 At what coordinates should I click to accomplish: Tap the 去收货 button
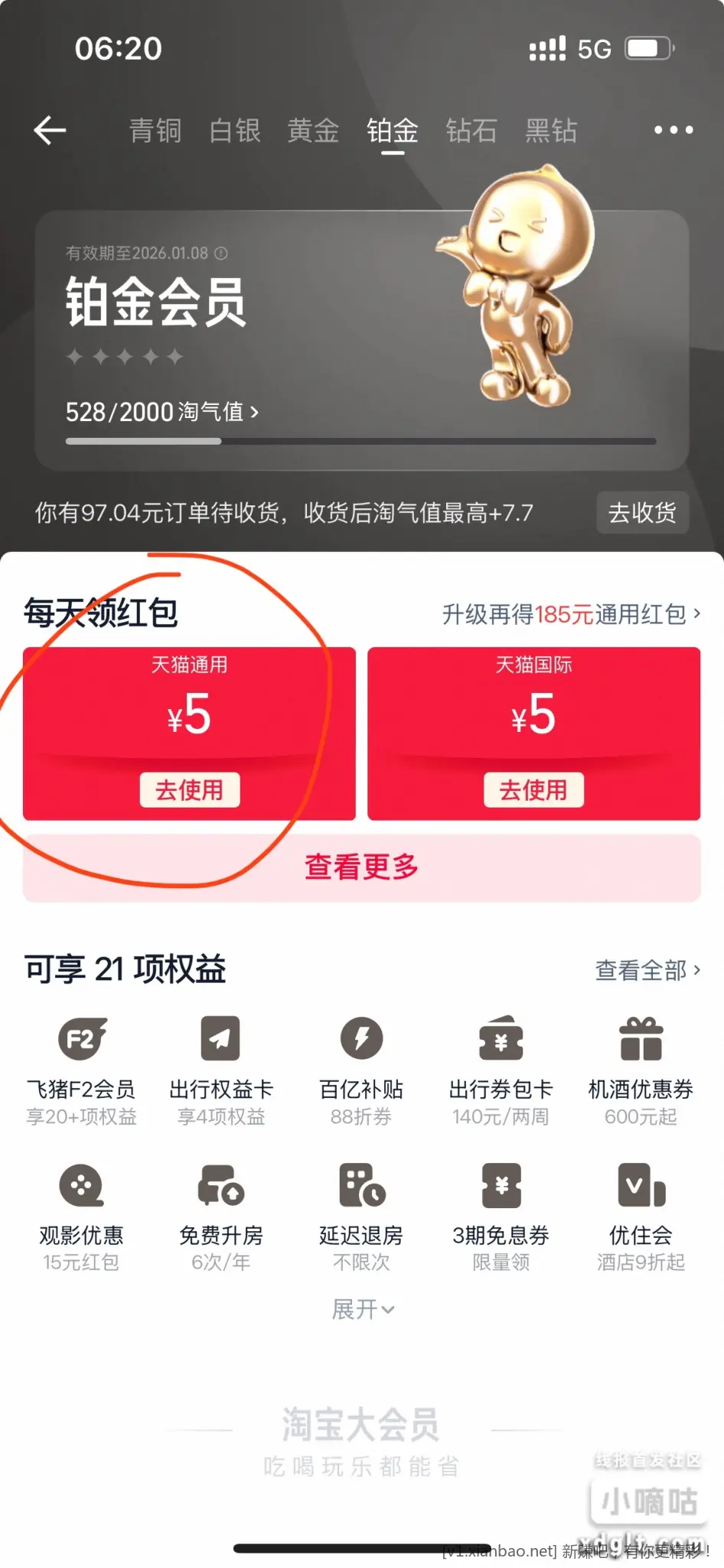tap(642, 512)
